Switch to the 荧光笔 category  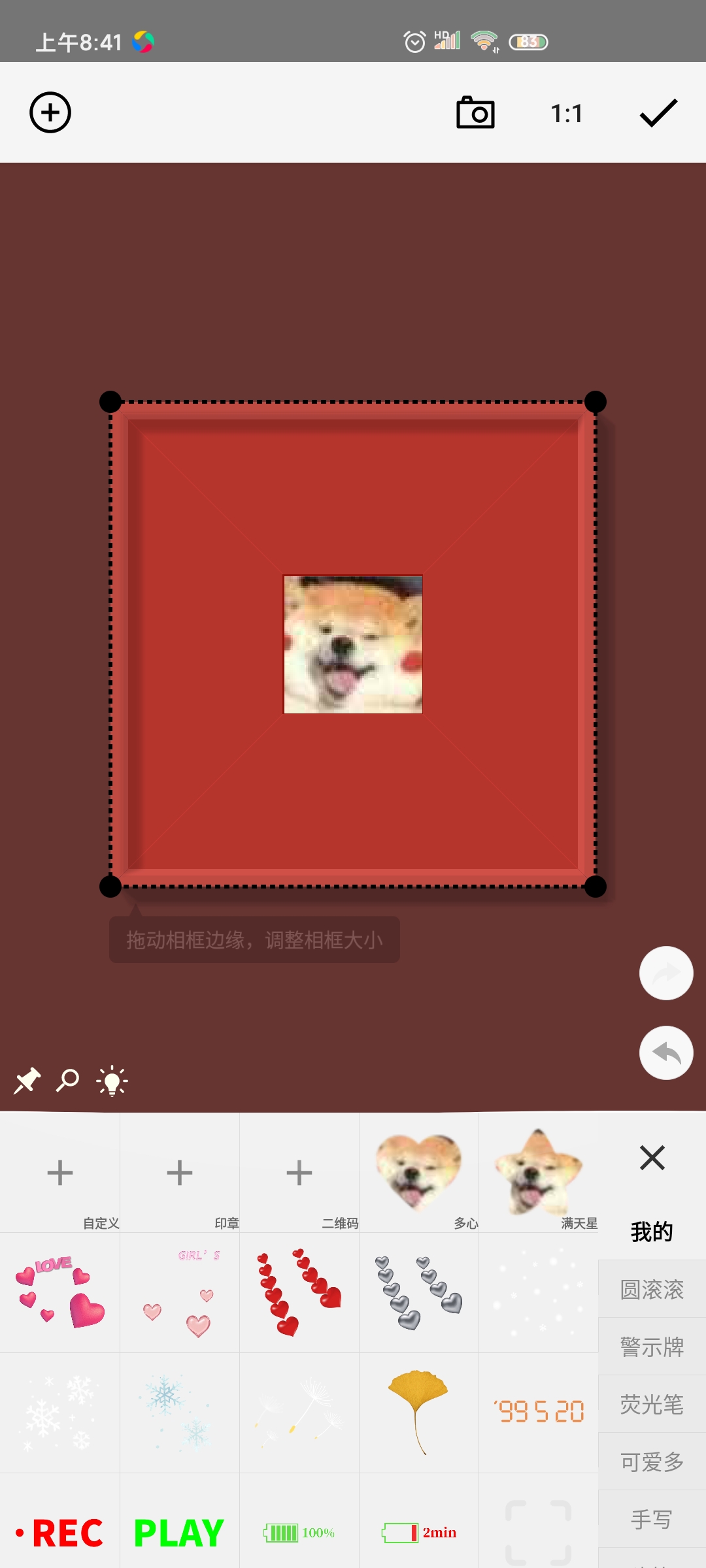tap(652, 1405)
